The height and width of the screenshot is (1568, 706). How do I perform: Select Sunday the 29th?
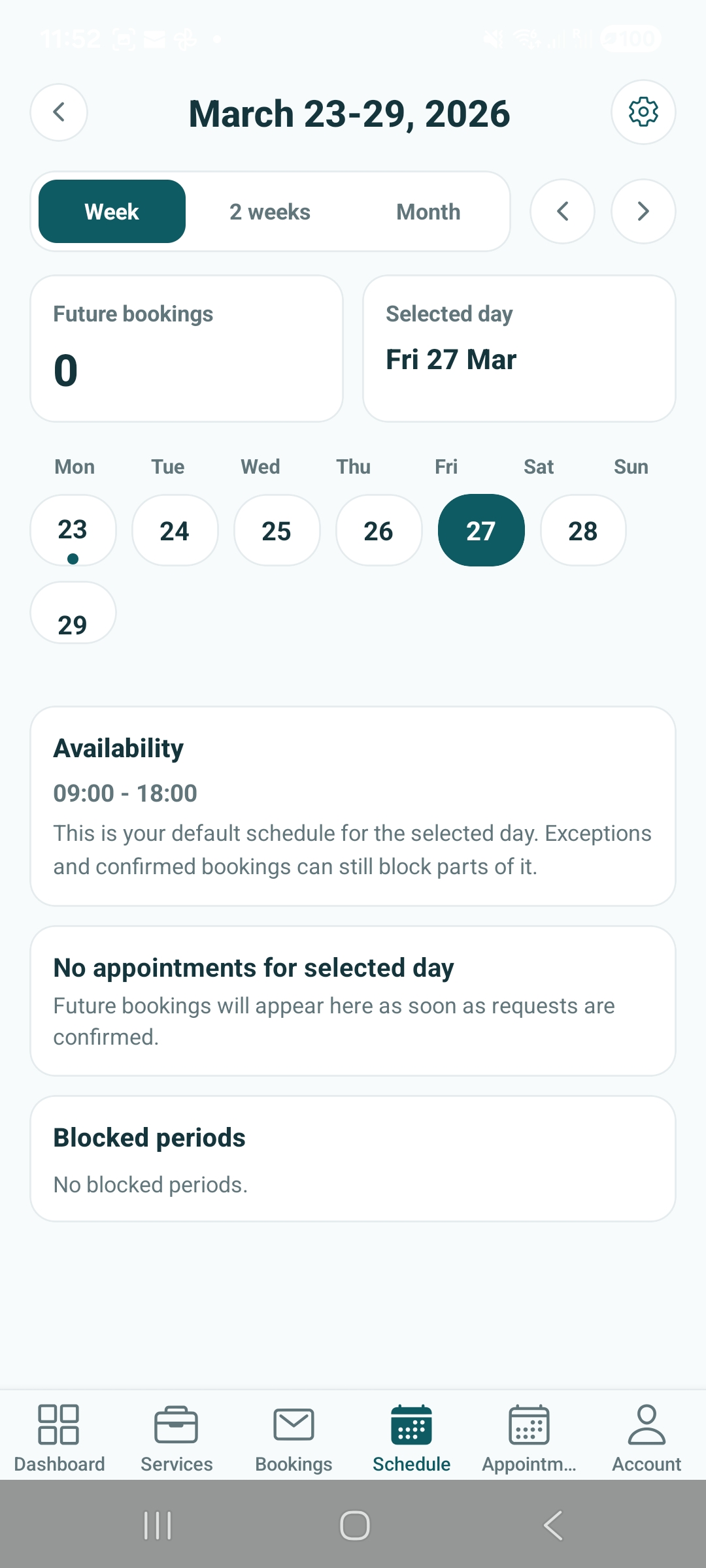pos(73,612)
